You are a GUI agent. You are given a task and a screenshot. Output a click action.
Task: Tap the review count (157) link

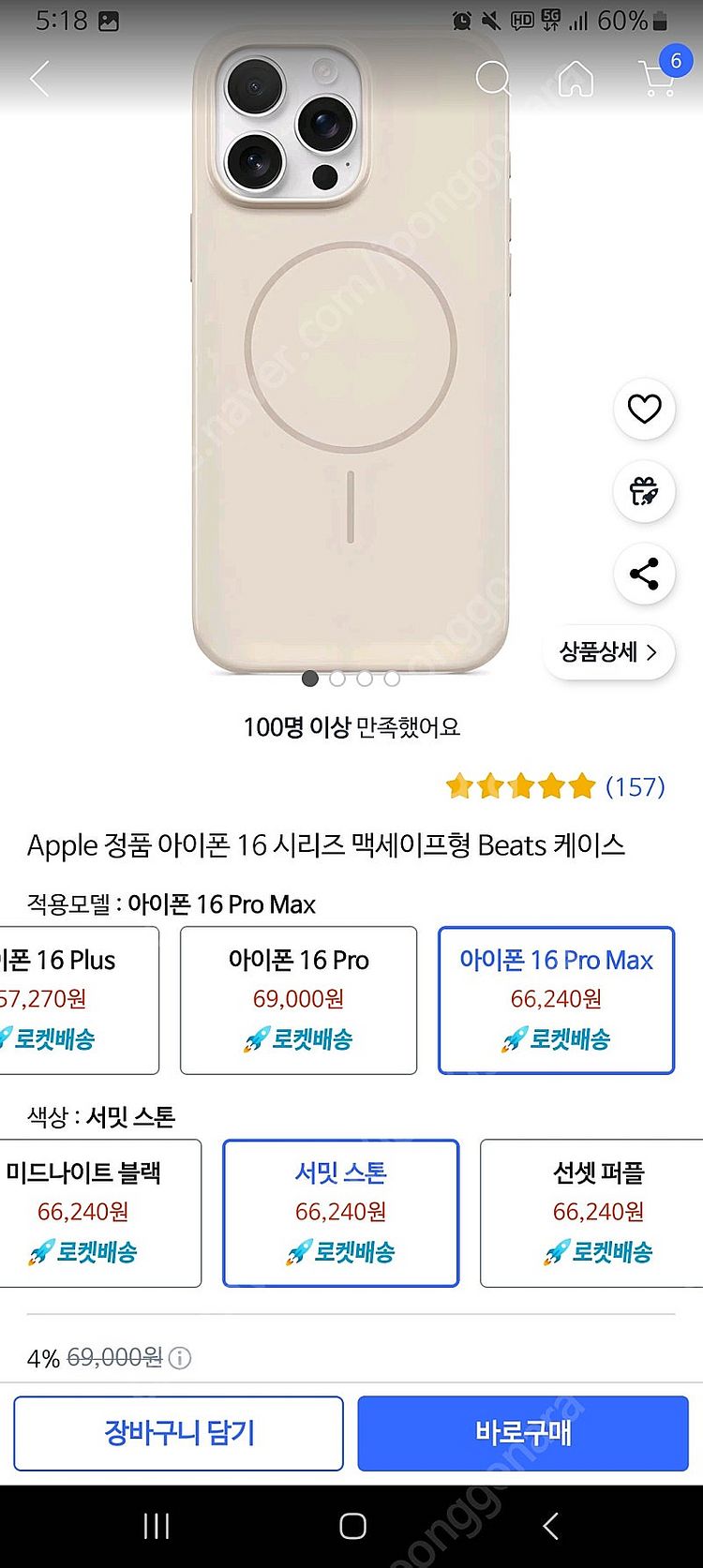click(635, 787)
